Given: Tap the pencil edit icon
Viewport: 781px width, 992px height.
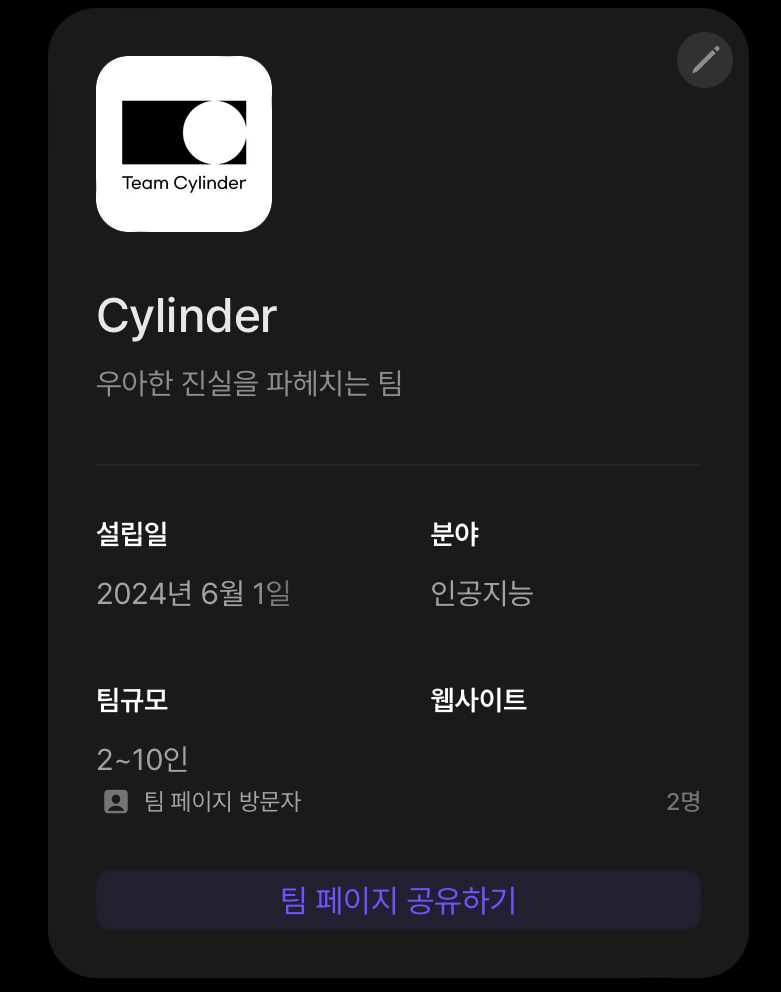Looking at the screenshot, I should pyautogui.click(x=705, y=60).
